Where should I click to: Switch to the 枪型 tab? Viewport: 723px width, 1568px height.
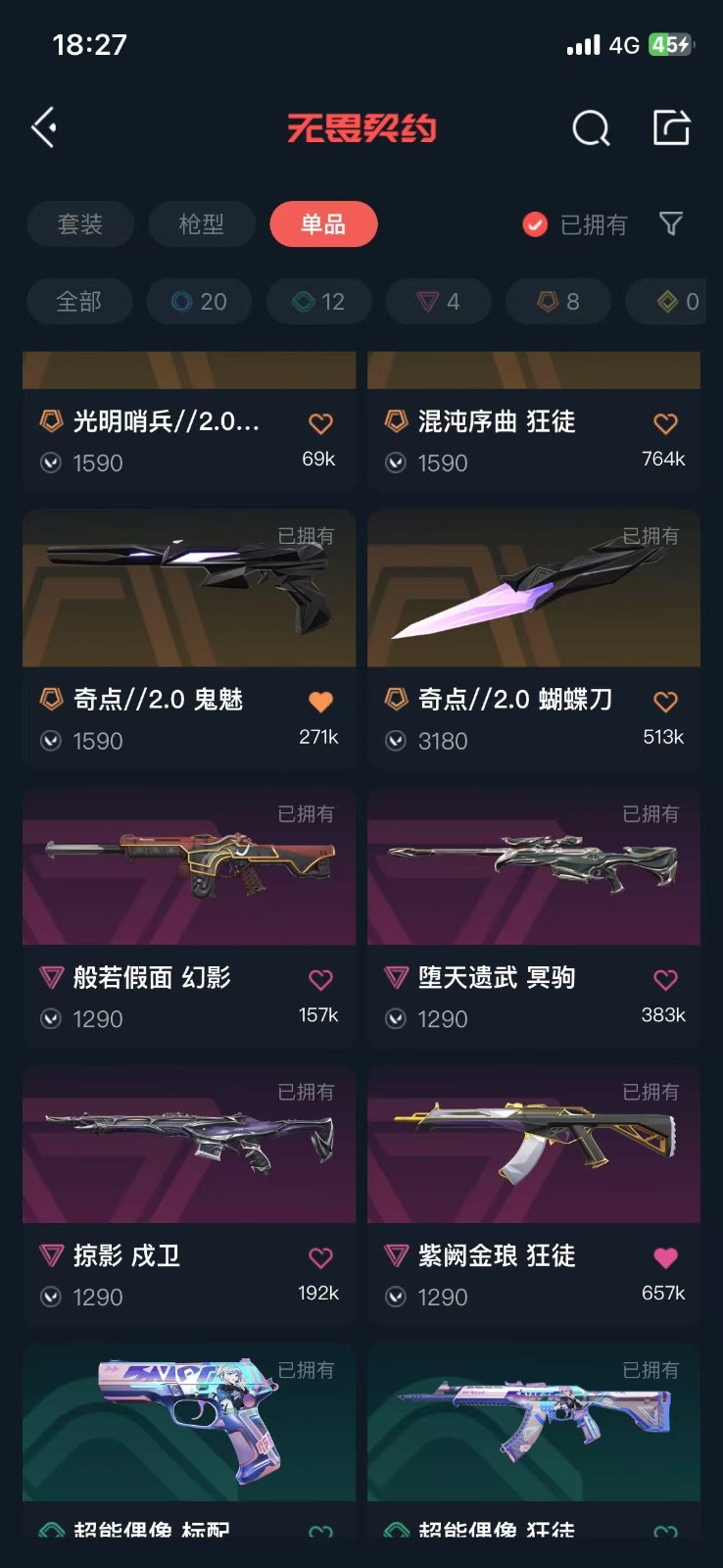[202, 224]
